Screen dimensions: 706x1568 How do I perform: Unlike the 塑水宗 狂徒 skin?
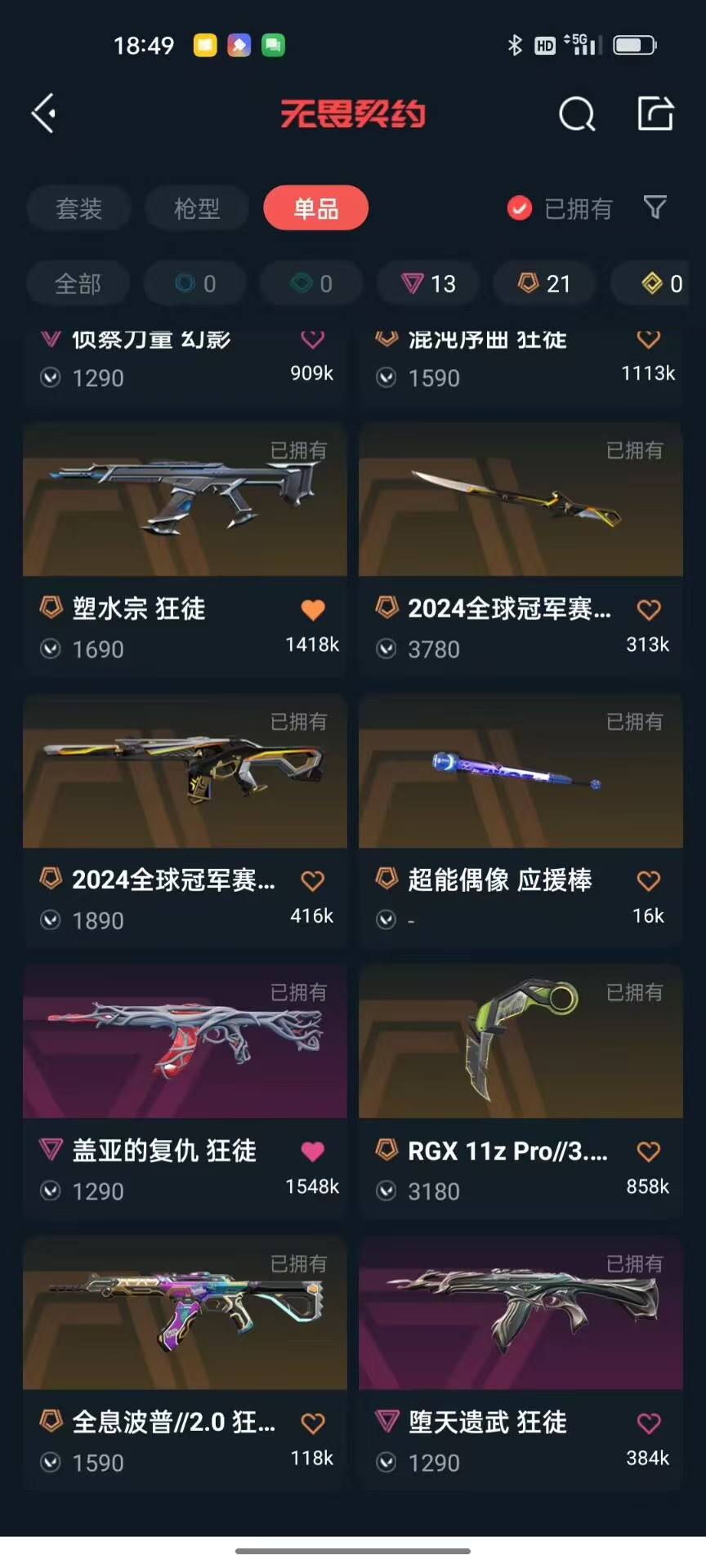(x=313, y=609)
